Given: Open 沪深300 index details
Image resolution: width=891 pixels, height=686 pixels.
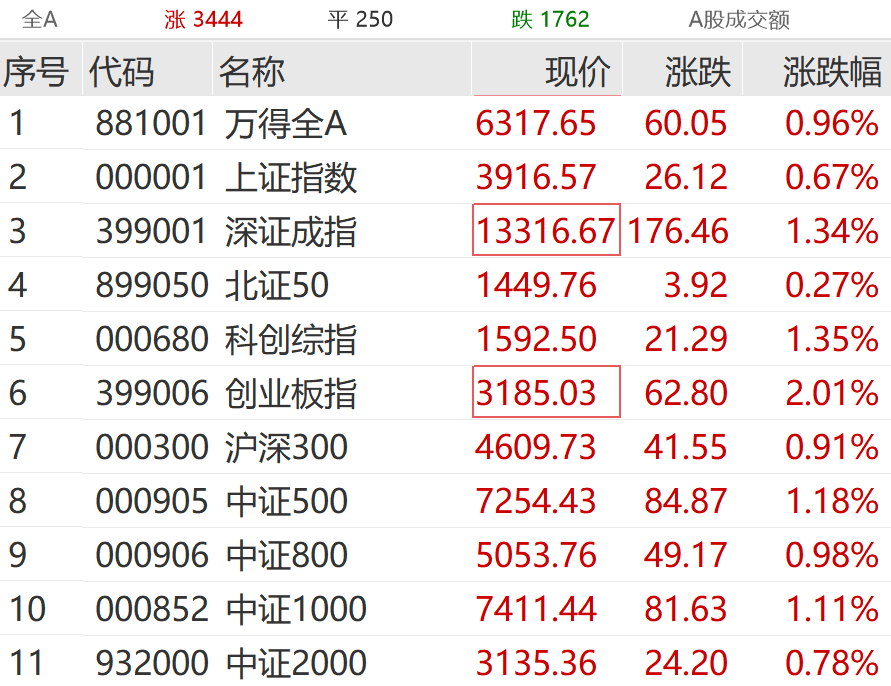Looking at the screenshot, I should coord(286,447).
